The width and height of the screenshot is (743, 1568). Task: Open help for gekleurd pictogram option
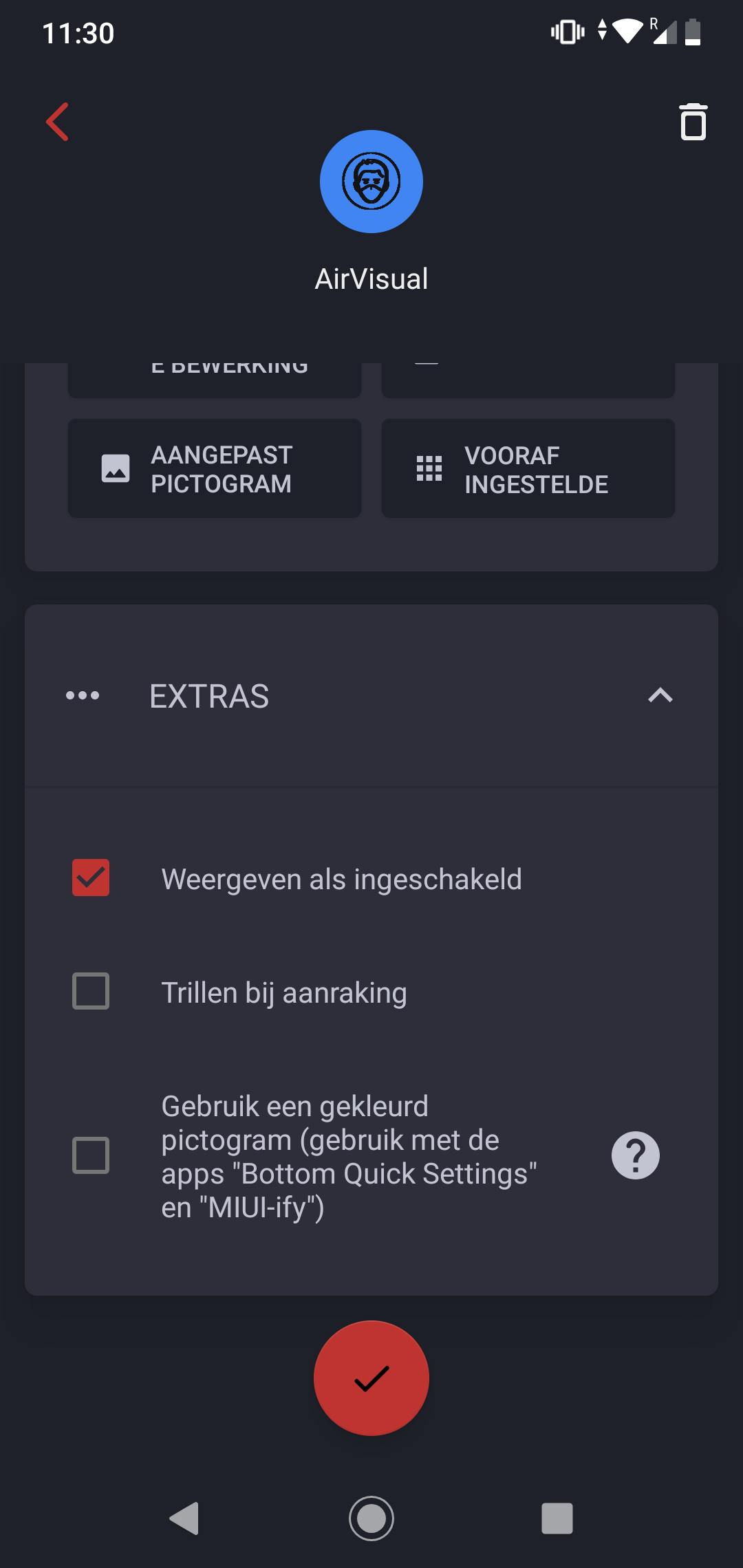(x=635, y=1155)
